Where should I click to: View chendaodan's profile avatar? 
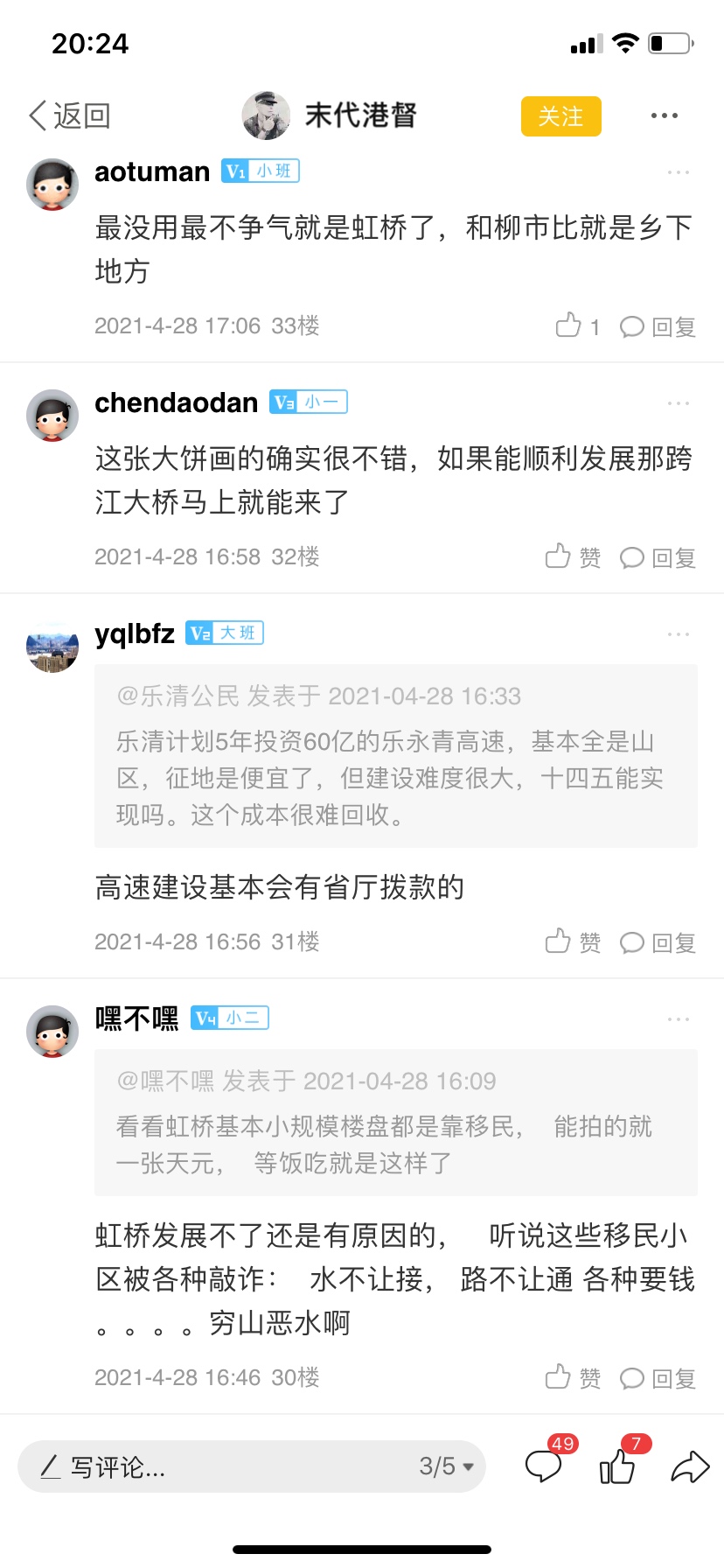coord(52,416)
